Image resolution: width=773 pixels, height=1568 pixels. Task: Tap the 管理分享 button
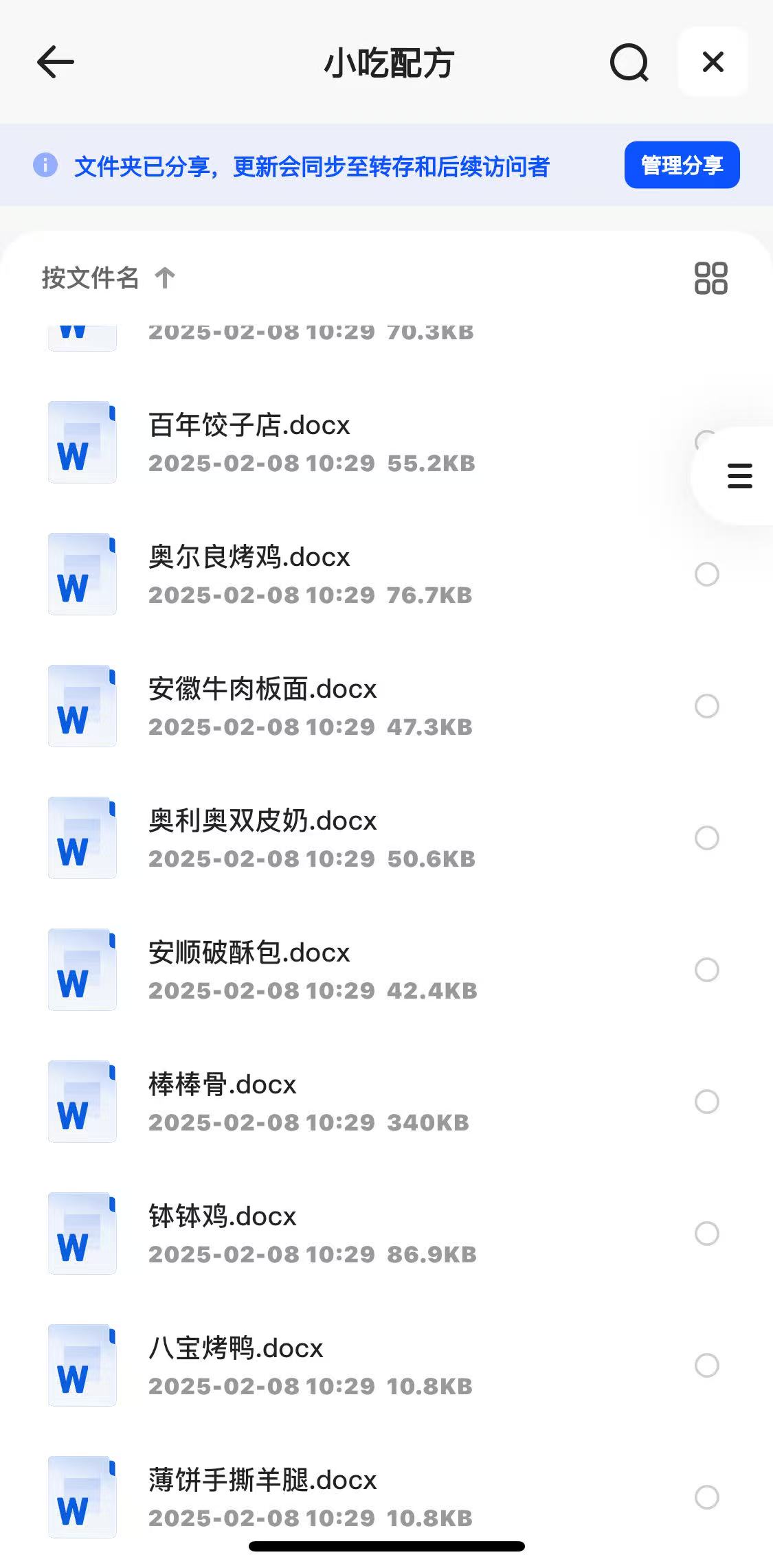pos(682,165)
